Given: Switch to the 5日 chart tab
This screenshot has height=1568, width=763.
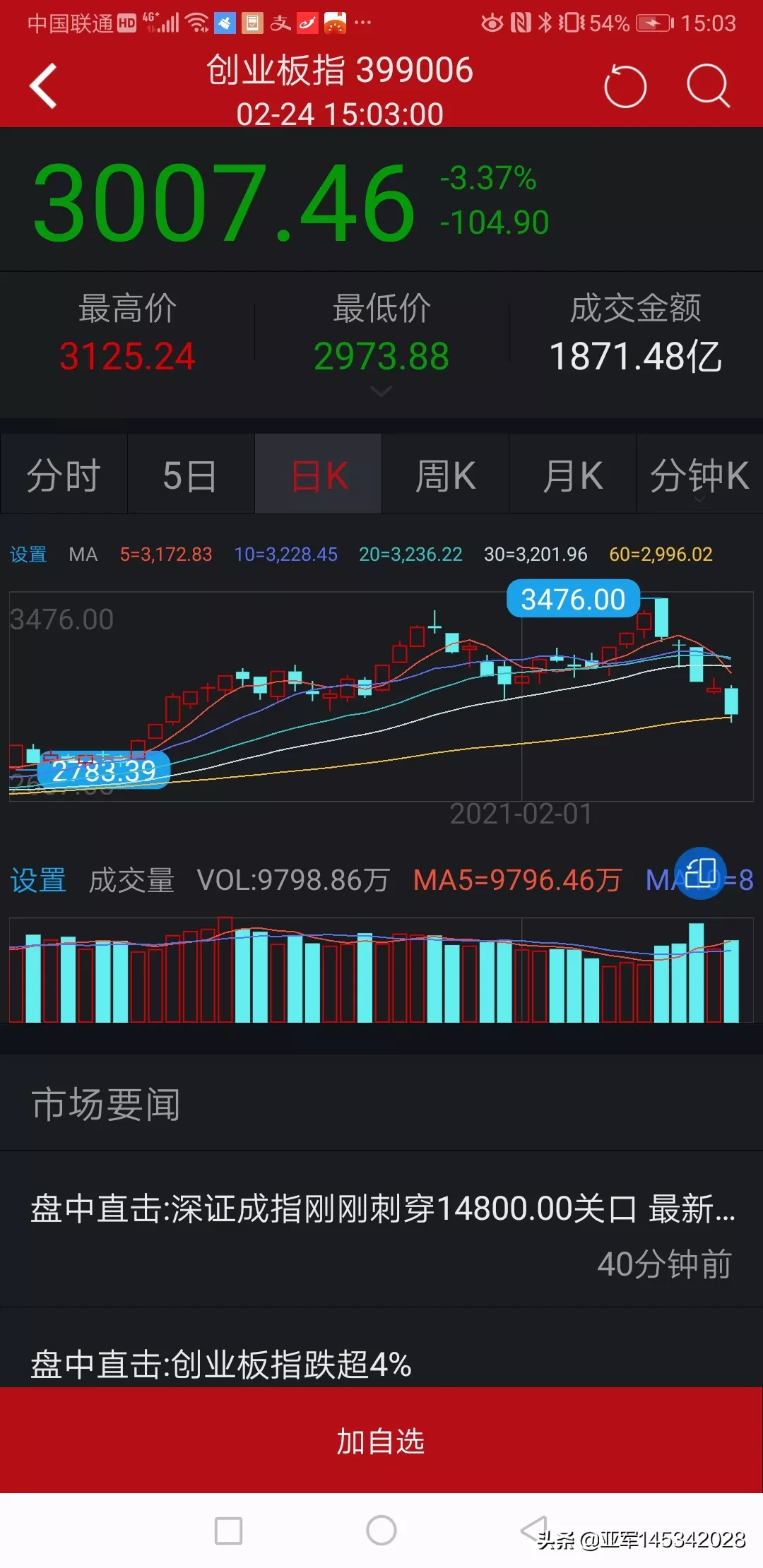Looking at the screenshot, I should click(190, 475).
